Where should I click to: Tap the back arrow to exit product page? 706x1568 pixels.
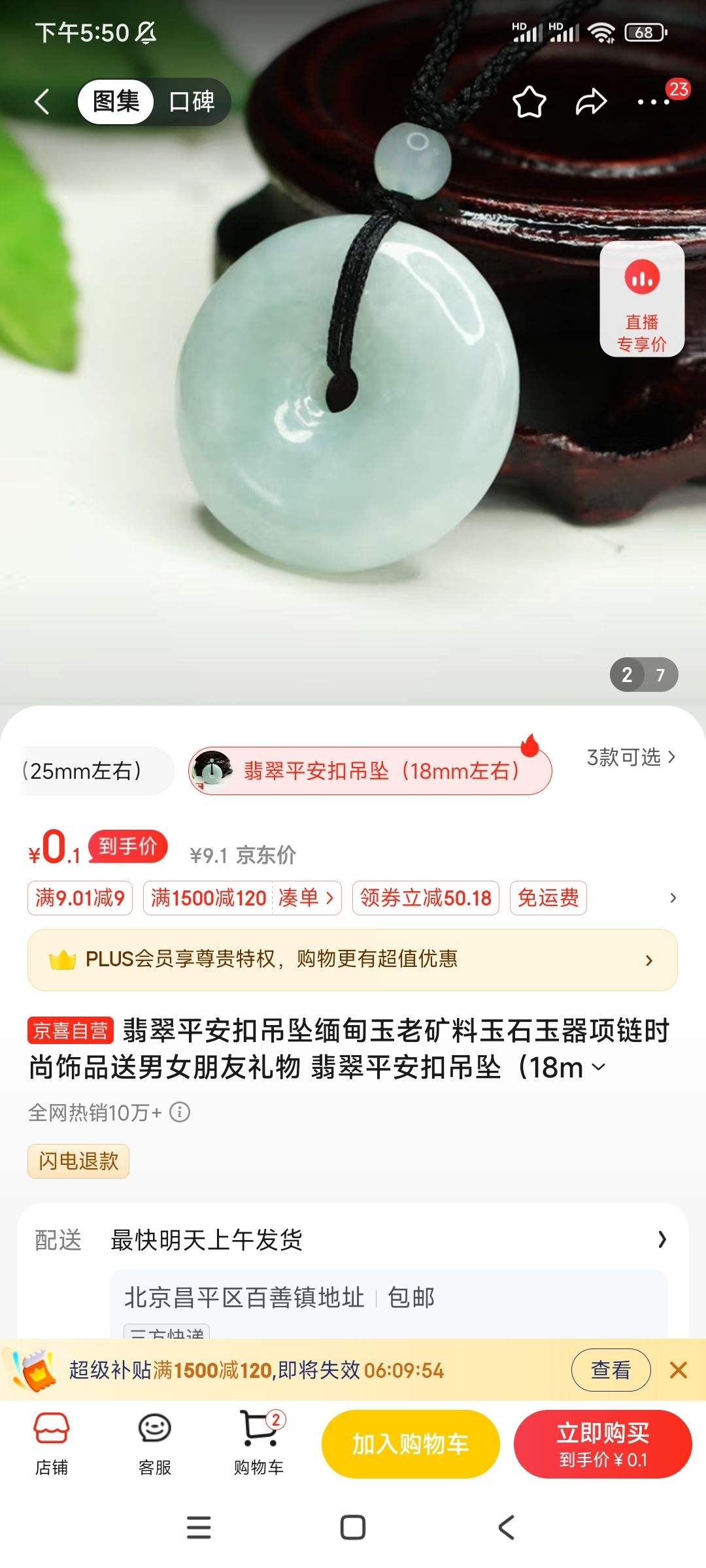tap(42, 101)
